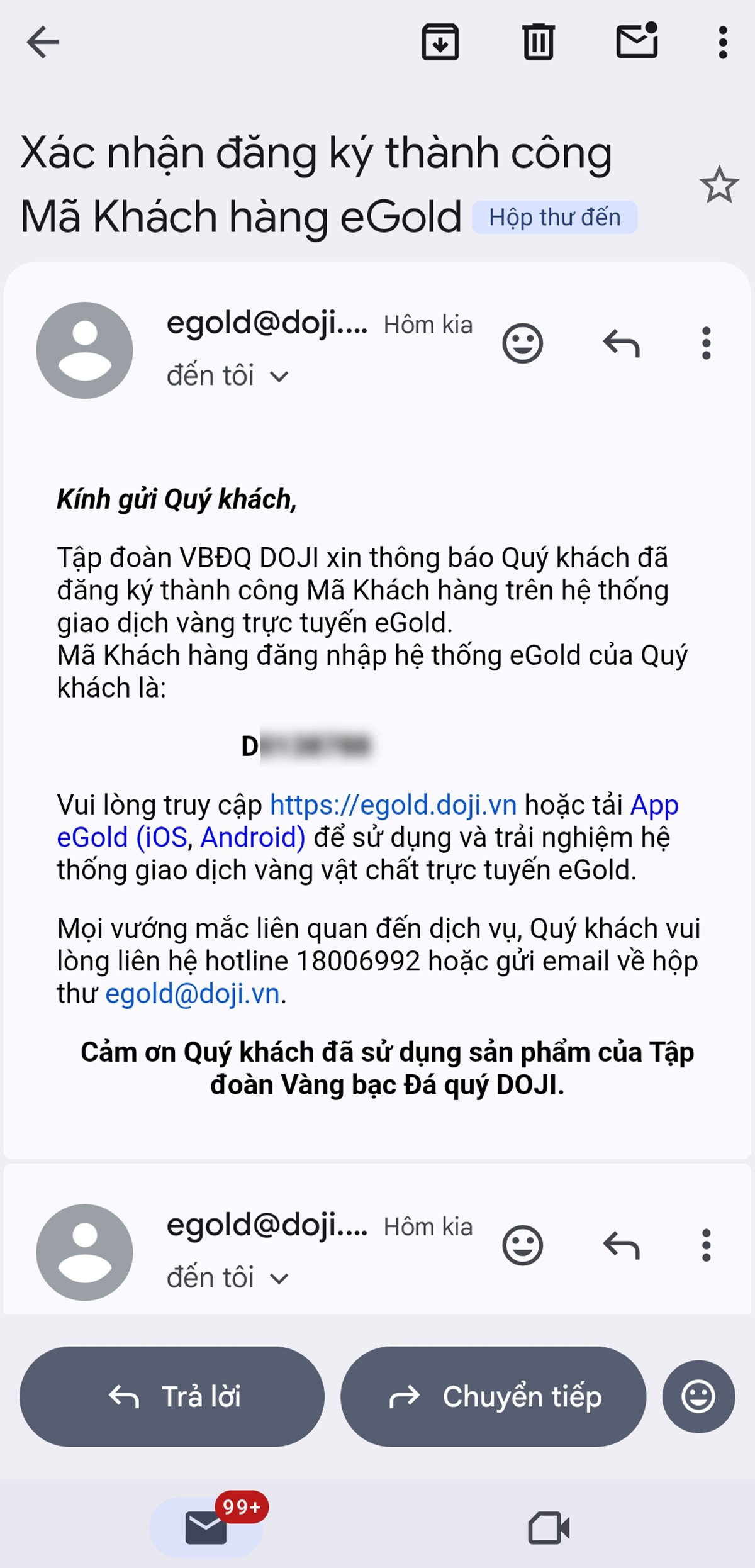Tap the Chuyển tiếp forward button
Image resolution: width=755 pixels, height=1568 pixels.
(493, 1396)
